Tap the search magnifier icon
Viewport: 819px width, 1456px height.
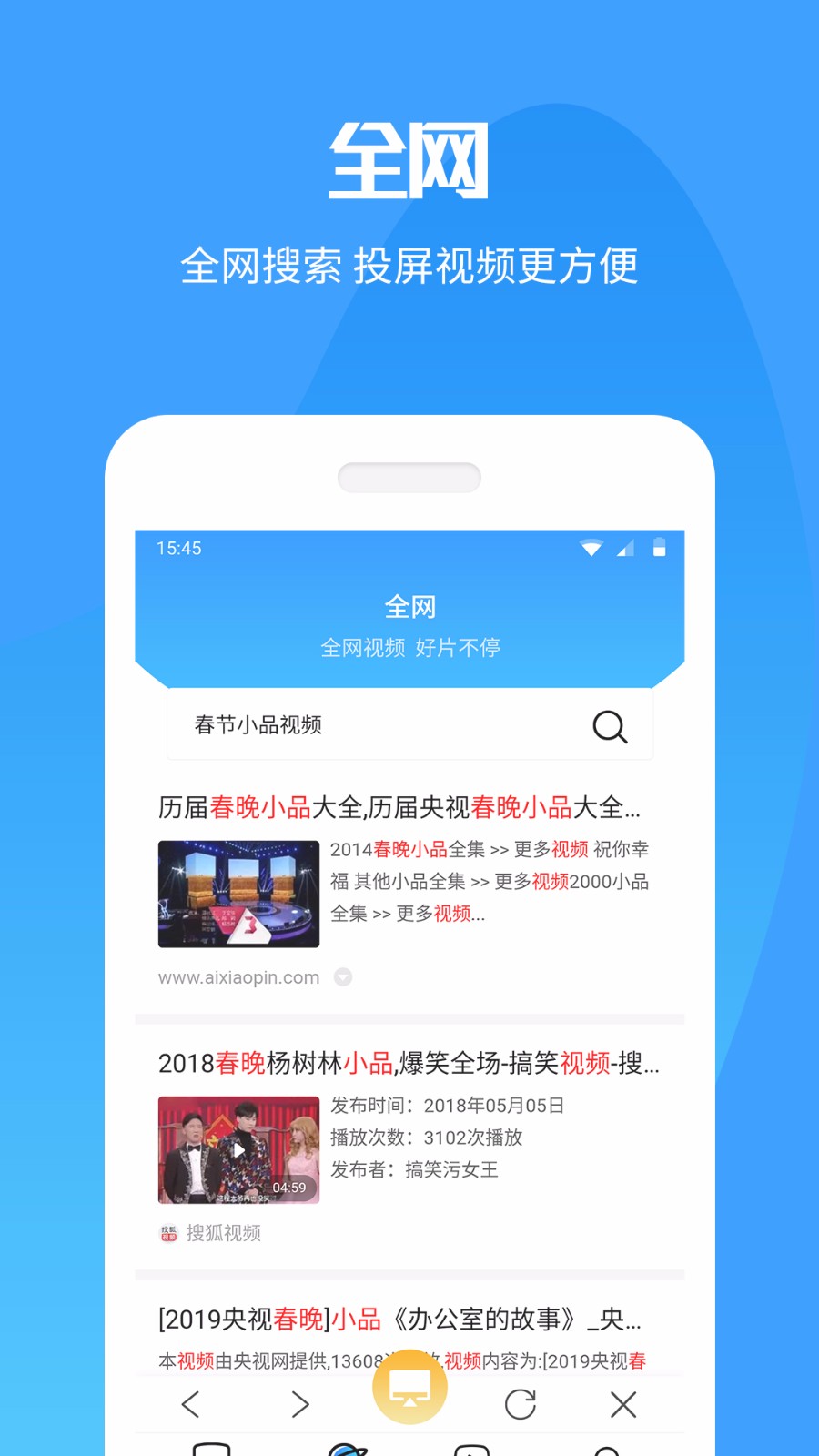(610, 726)
